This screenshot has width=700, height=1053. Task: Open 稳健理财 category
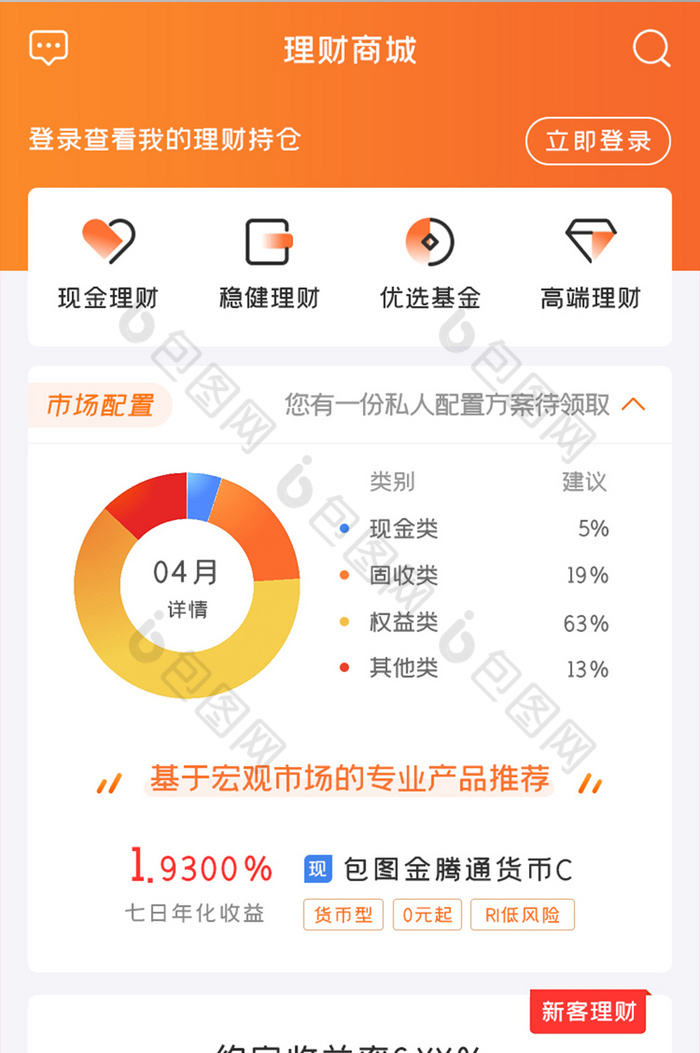click(269, 264)
